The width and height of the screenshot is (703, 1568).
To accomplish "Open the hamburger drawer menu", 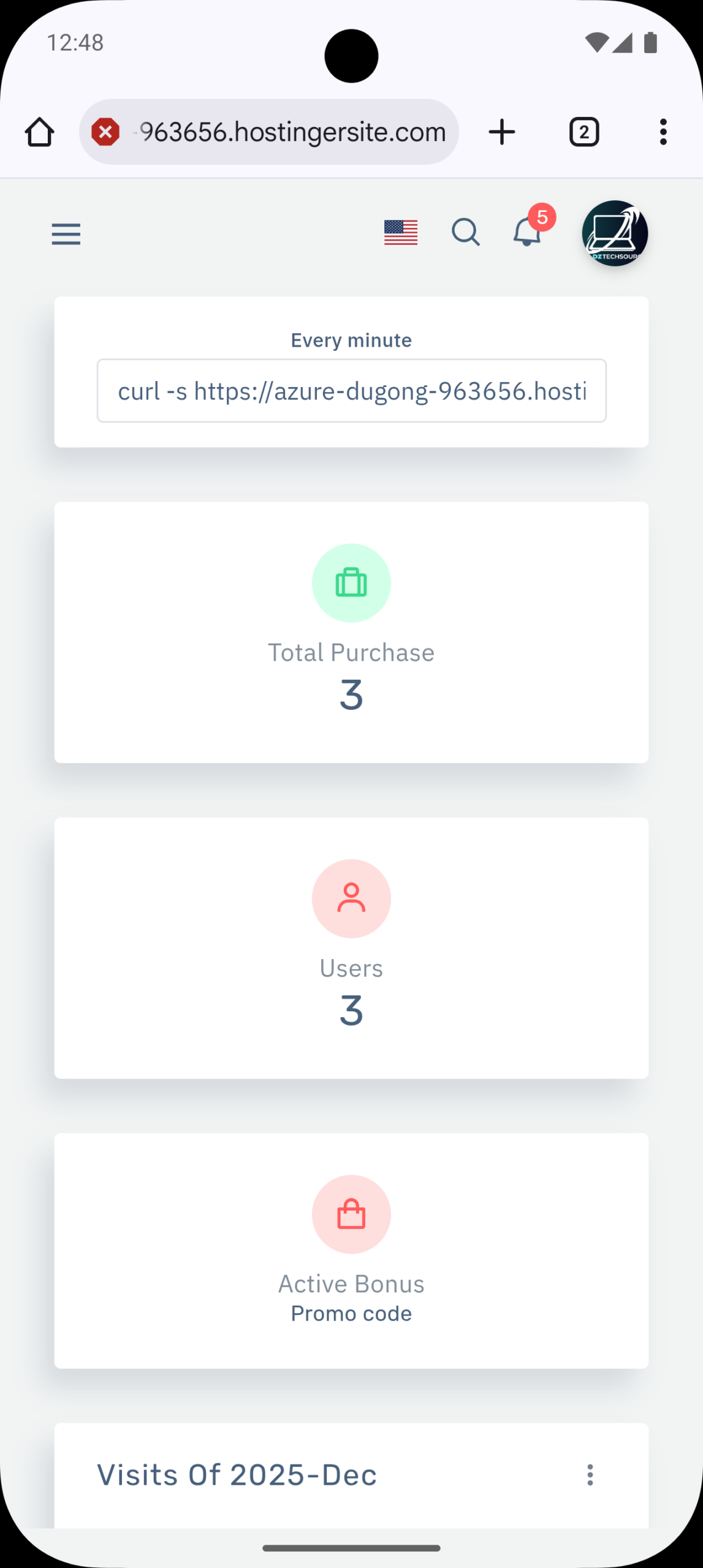I will pos(66,234).
